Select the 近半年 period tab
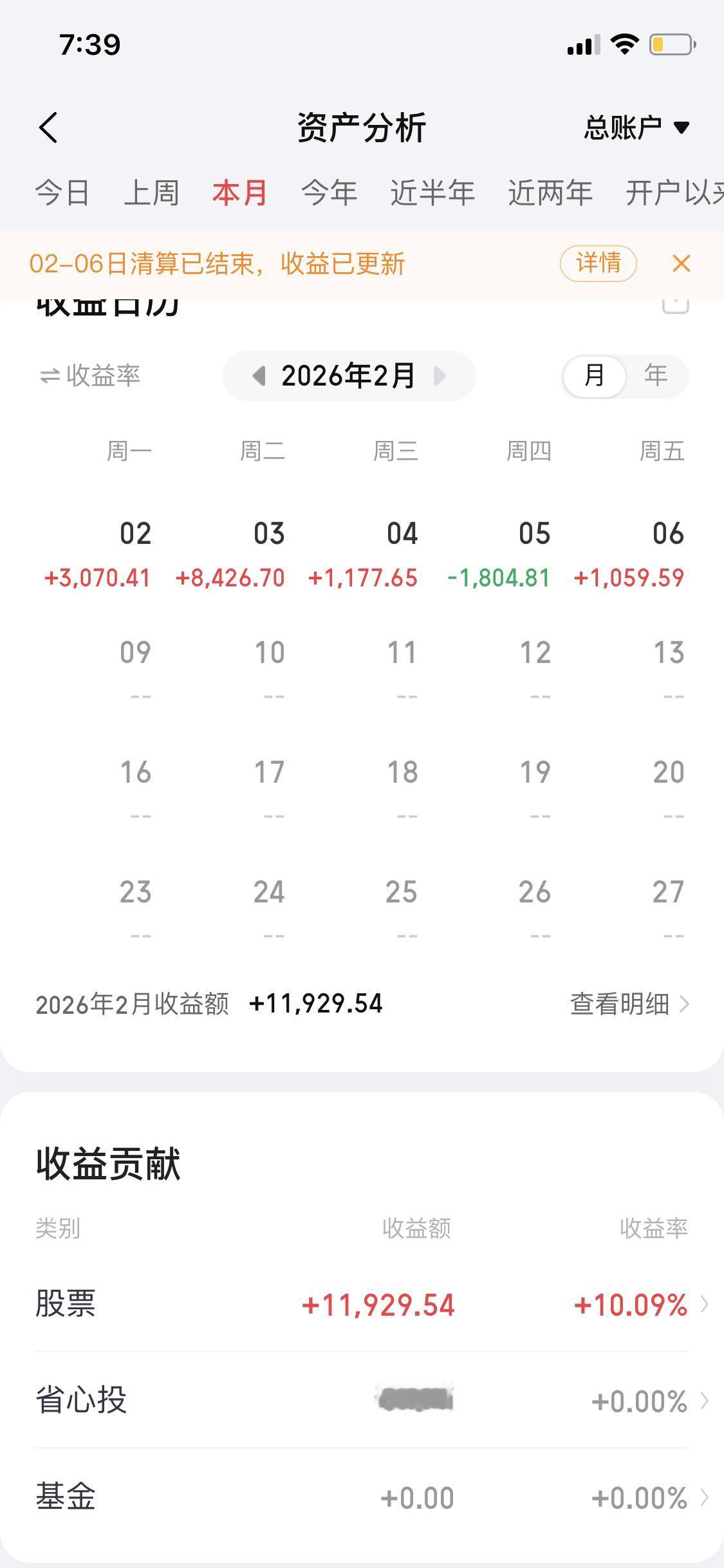 click(433, 191)
